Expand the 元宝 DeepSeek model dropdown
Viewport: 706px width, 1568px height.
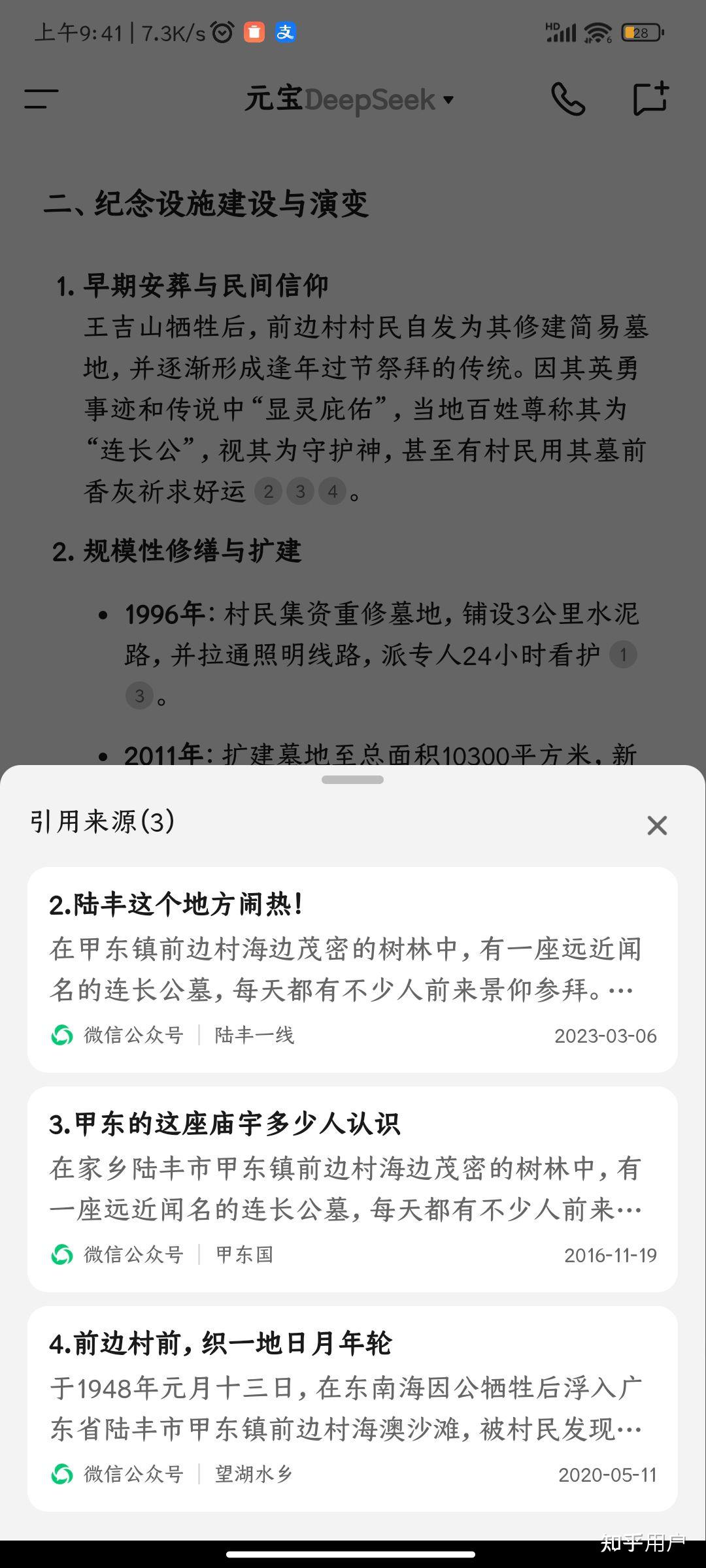(350, 99)
